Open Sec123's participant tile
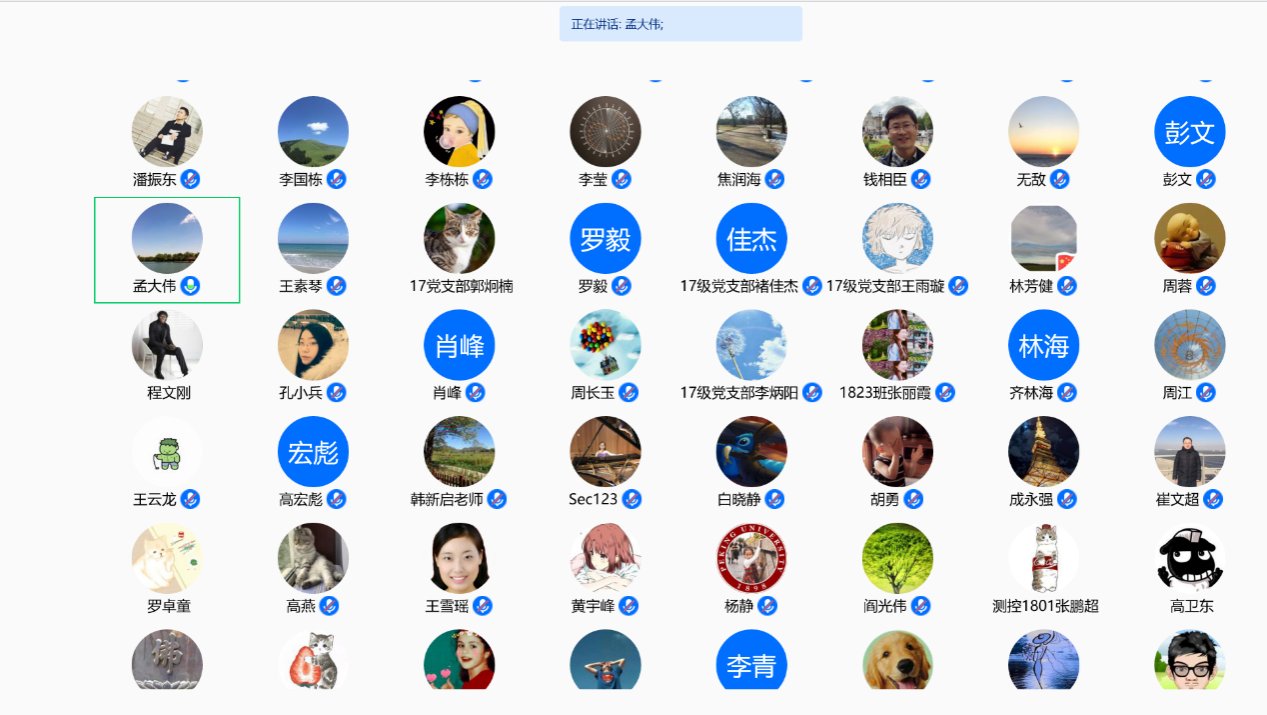 click(x=605, y=452)
